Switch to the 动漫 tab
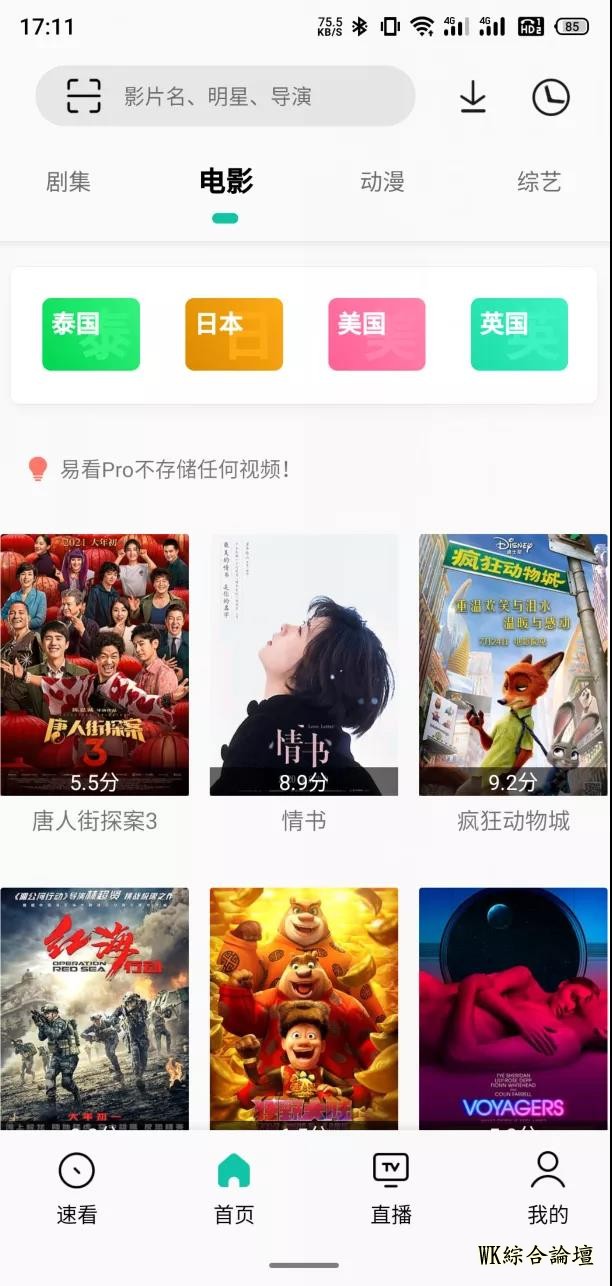The image size is (612, 1286). 382,181
